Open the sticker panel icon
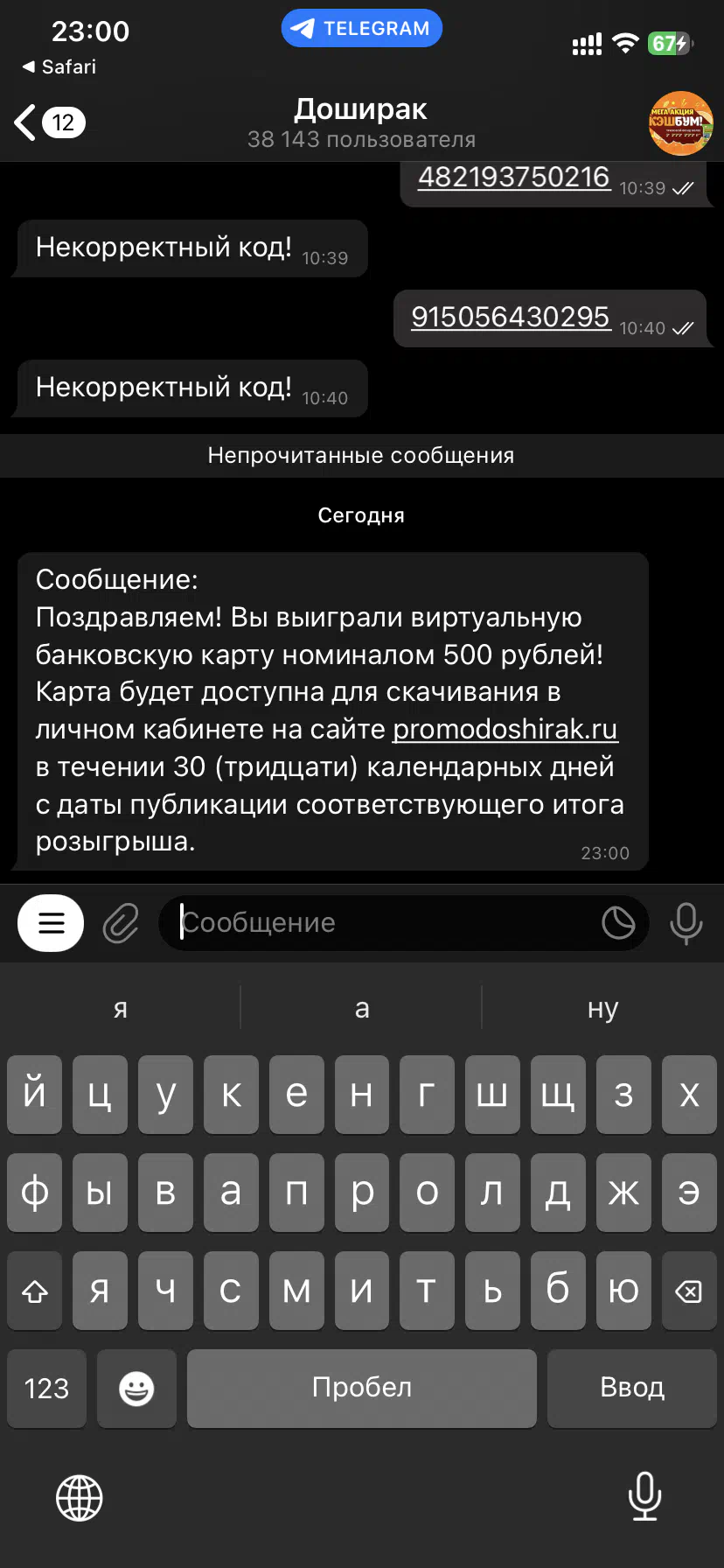724x1568 pixels. tap(618, 923)
